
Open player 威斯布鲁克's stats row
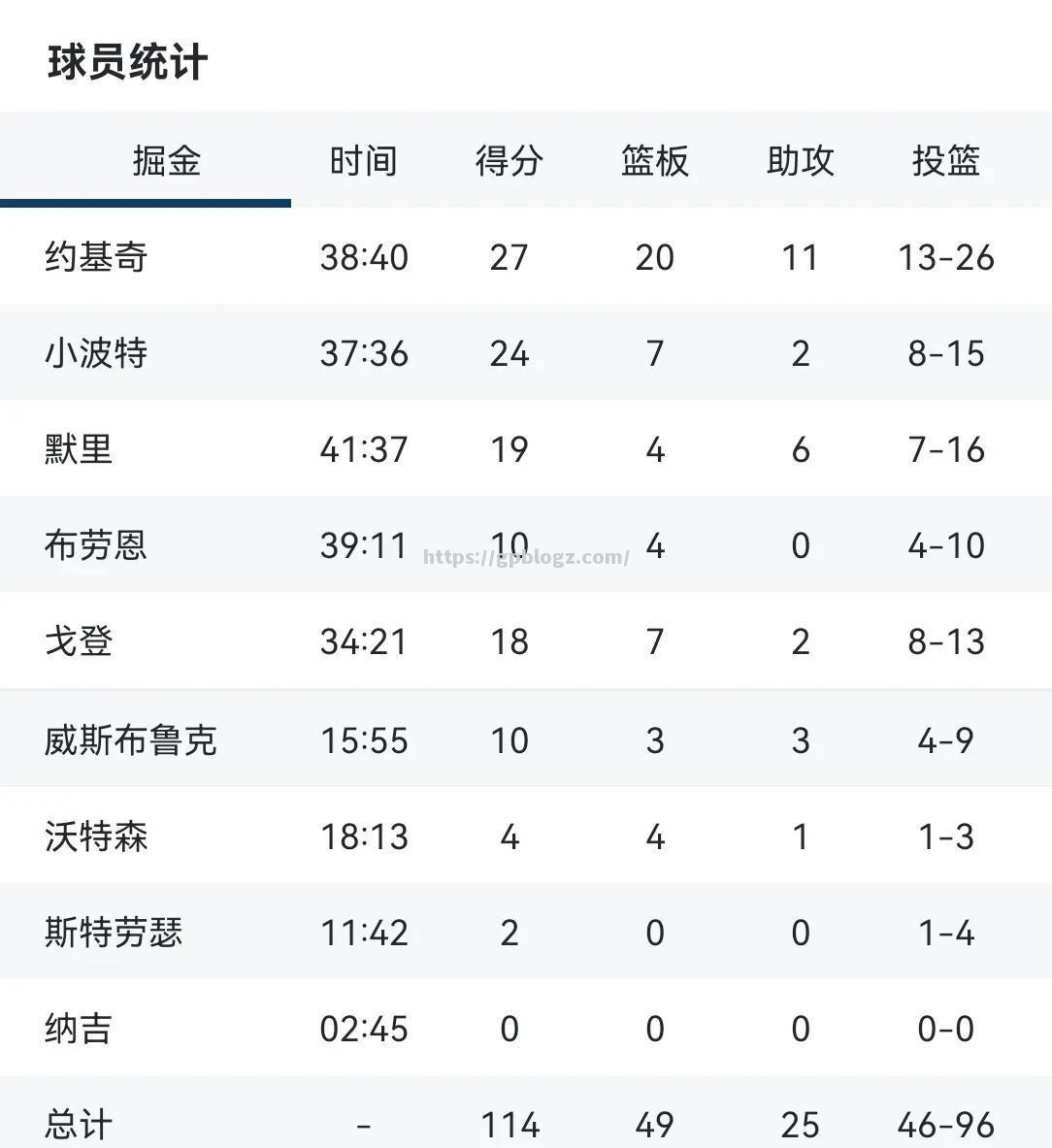[x=128, y=738]
